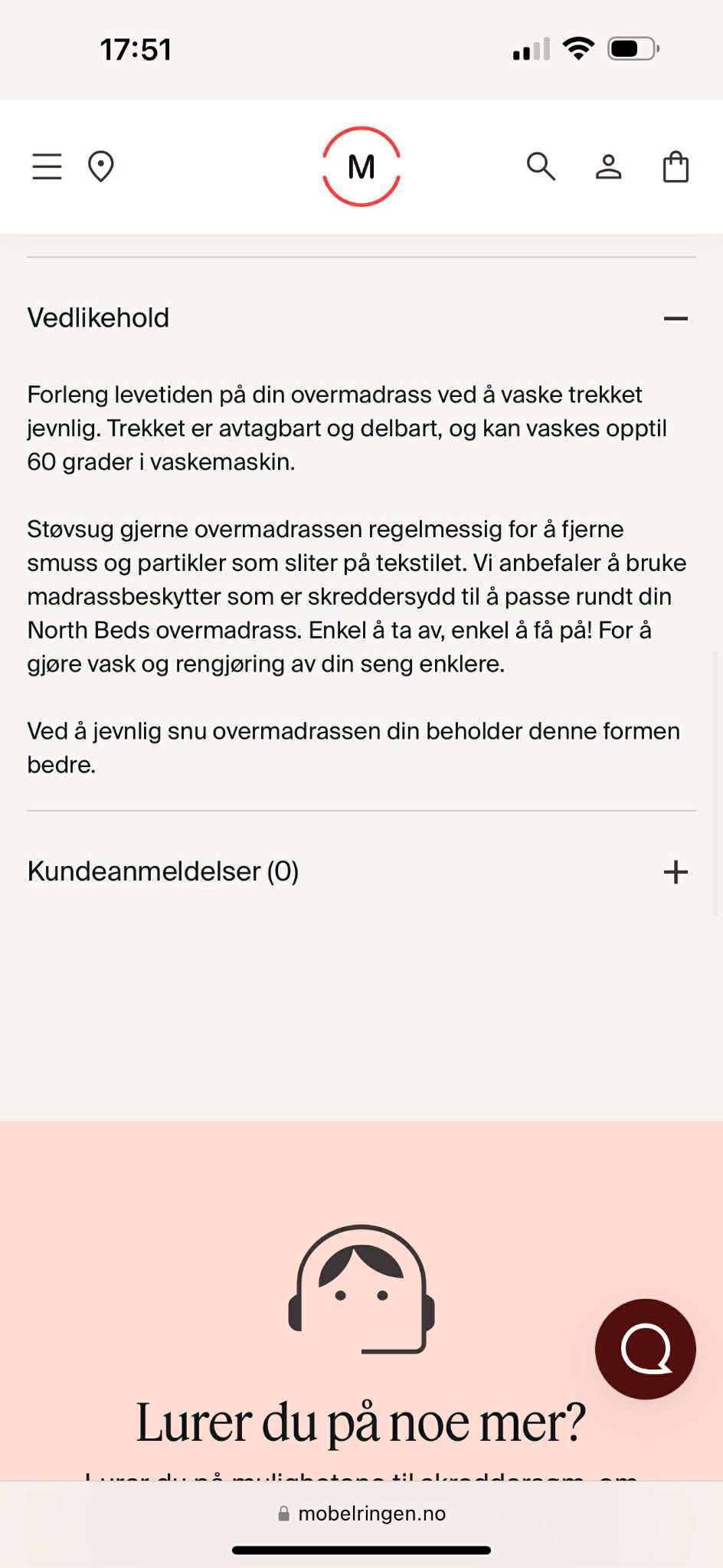This screenshot has height=1568, width=723.
Task: Tap the home indicator bar
Action: pyautogui.click(x=361, y=1550)
